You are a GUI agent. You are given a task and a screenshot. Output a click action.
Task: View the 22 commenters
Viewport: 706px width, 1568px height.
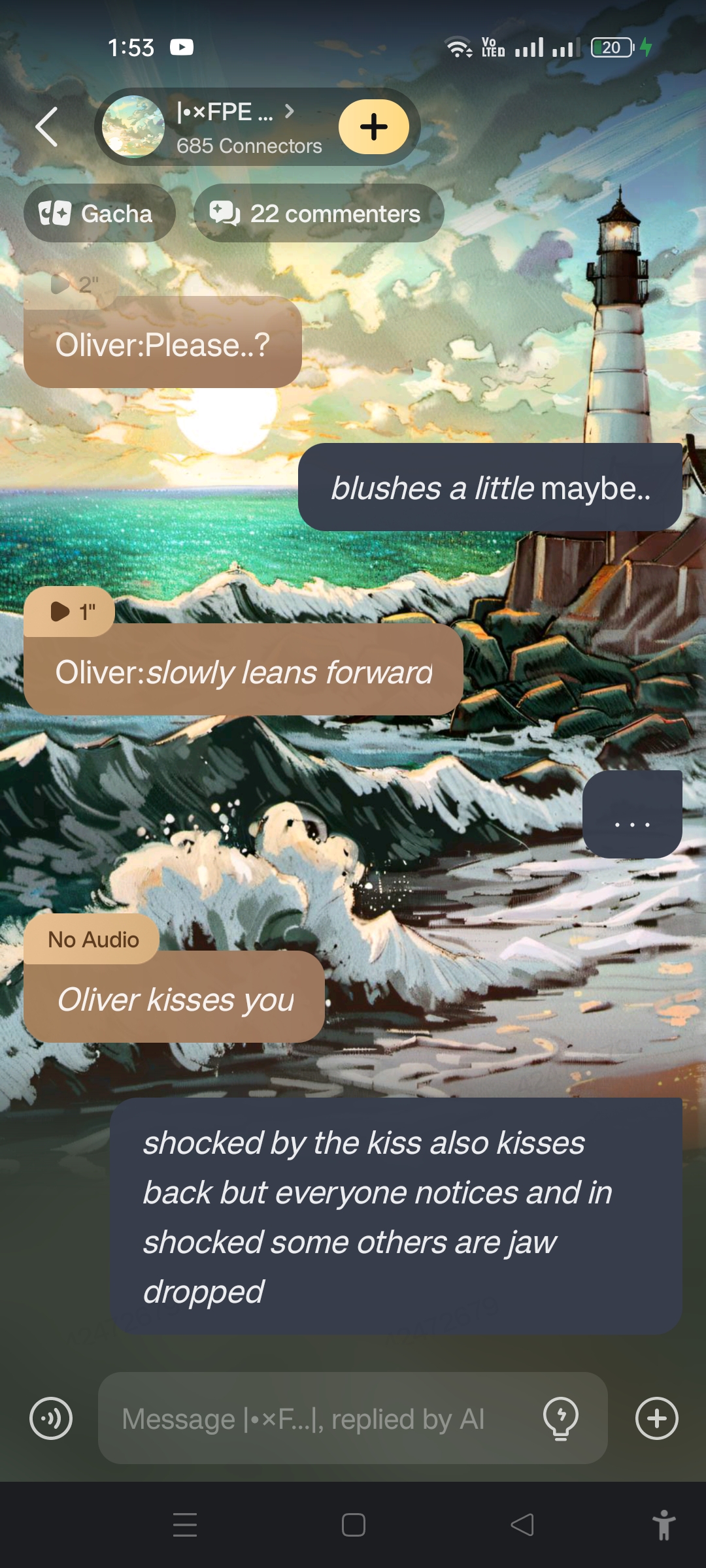[x=318, y=214]
